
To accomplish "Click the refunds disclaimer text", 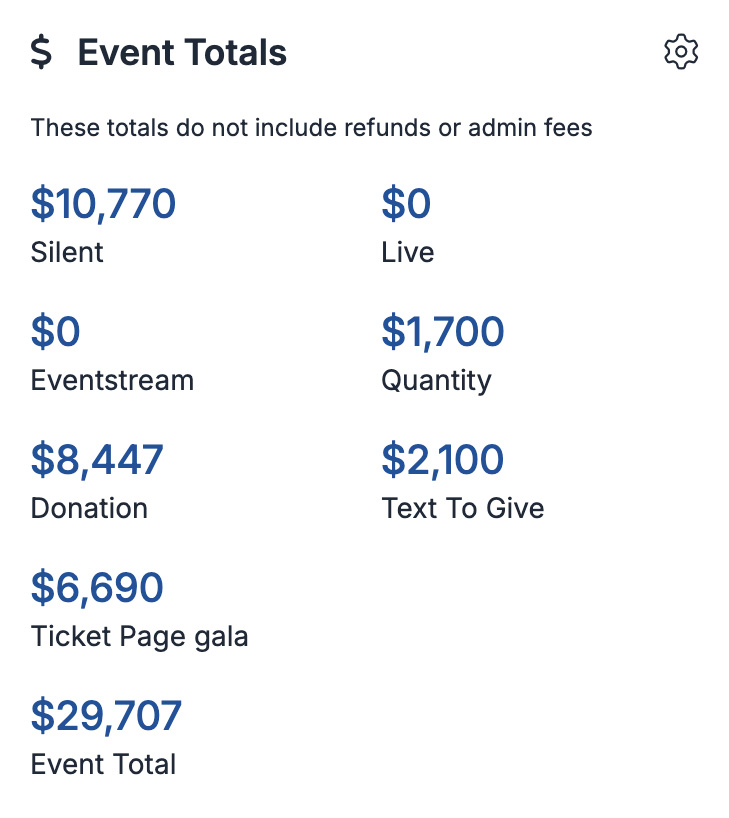I will [311, 128].
